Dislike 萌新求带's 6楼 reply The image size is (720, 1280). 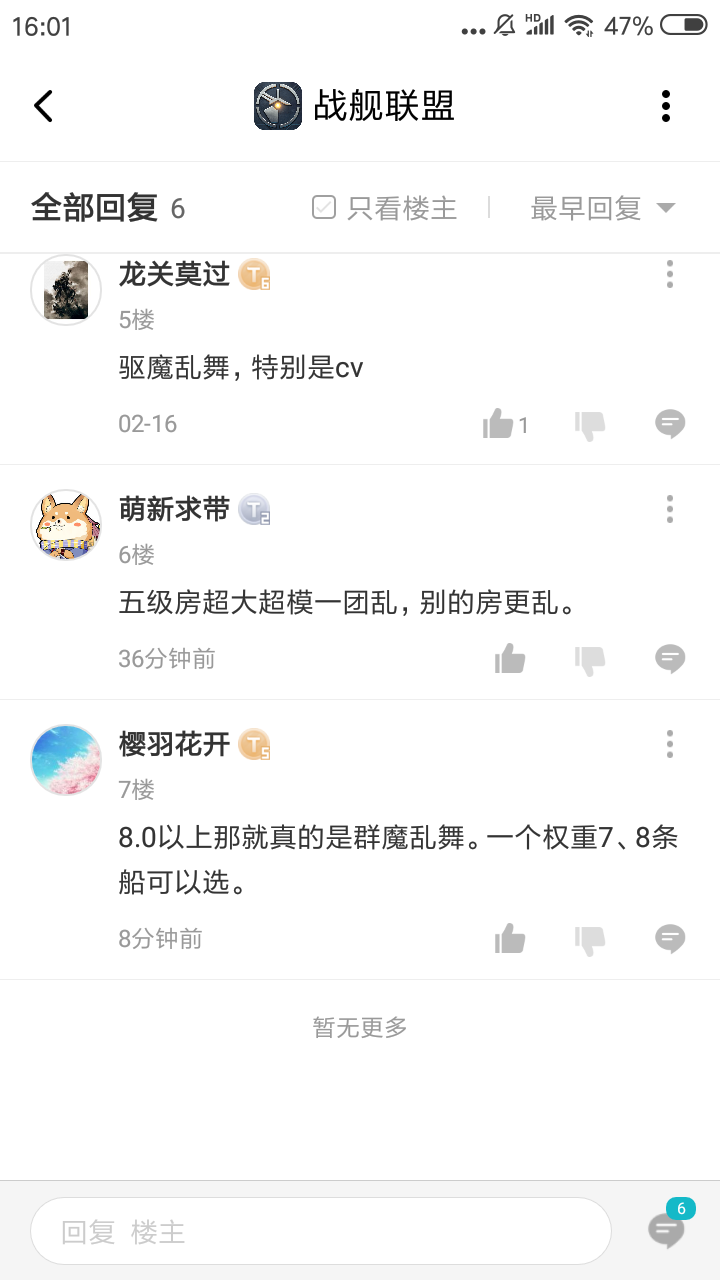coord(590,659)
